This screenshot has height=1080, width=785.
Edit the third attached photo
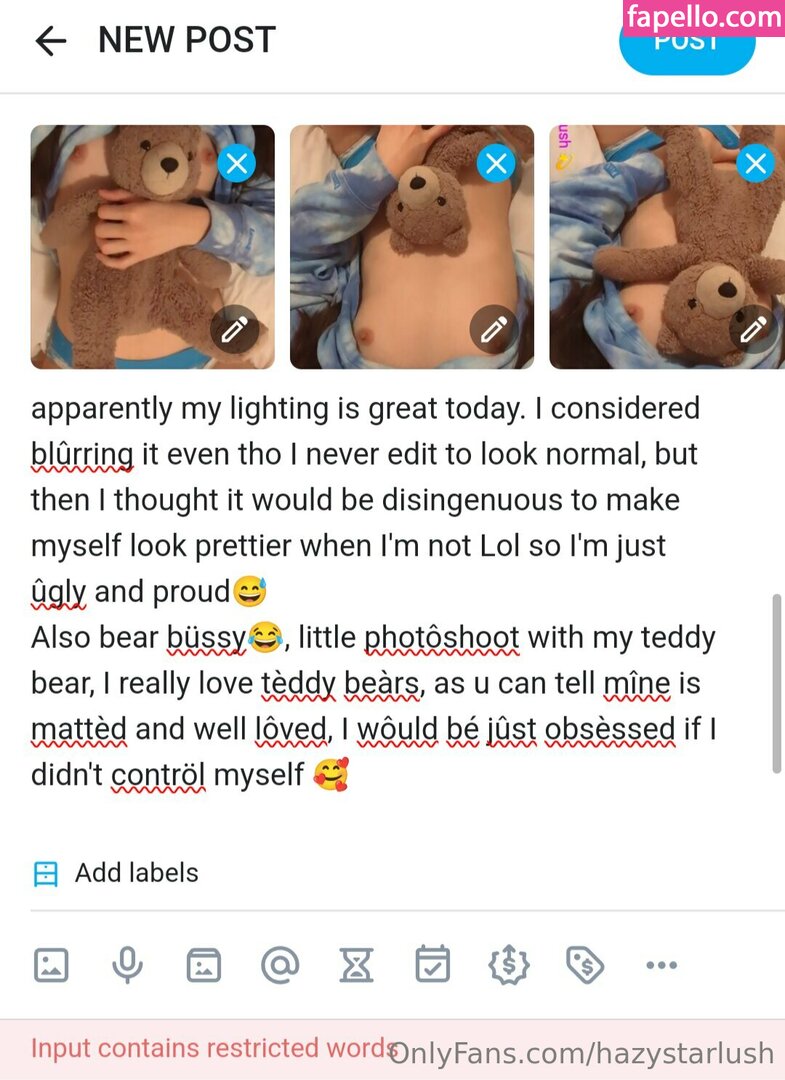755,330
